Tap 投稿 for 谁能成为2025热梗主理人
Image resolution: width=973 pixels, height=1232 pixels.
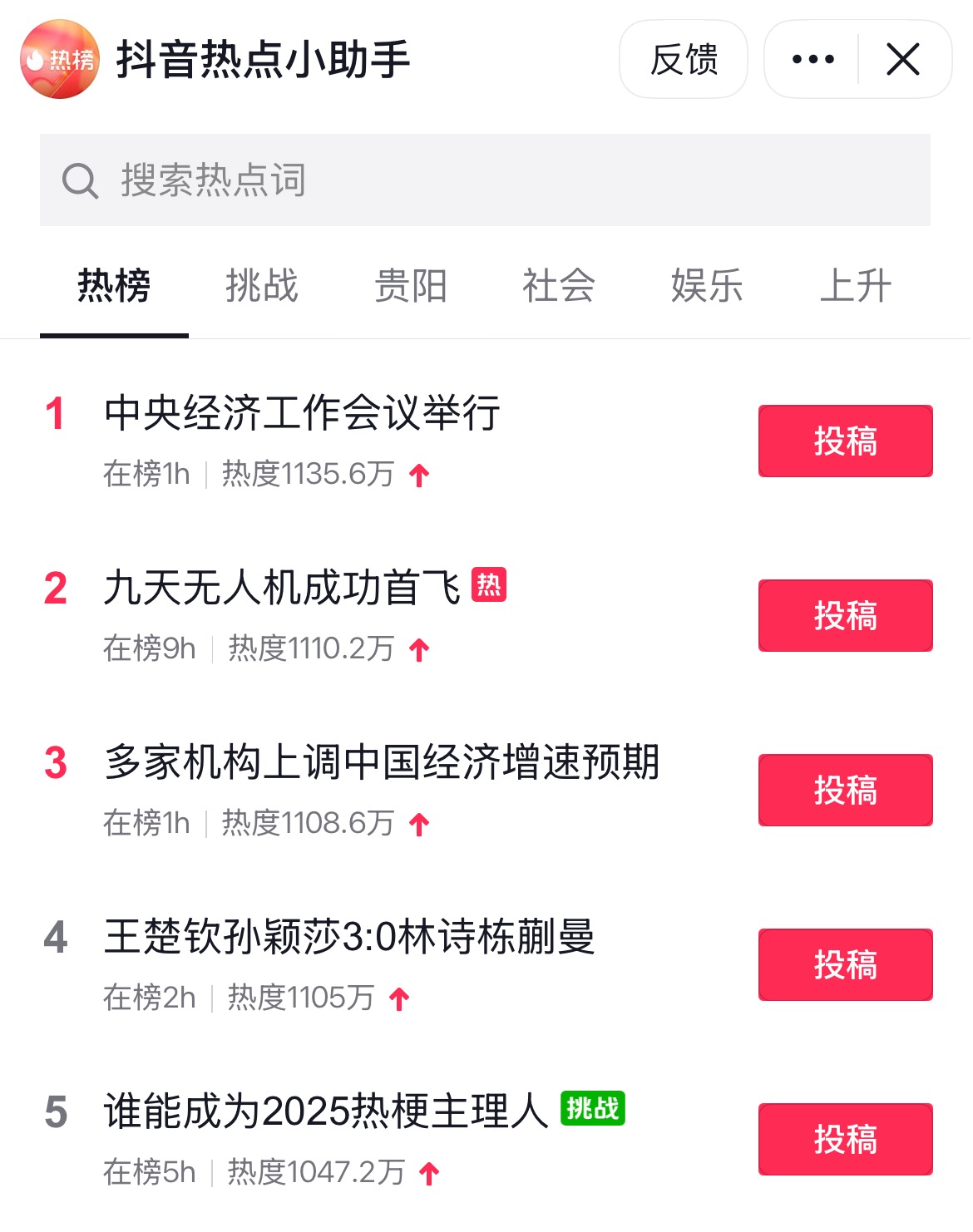(x=845, y=1140)
